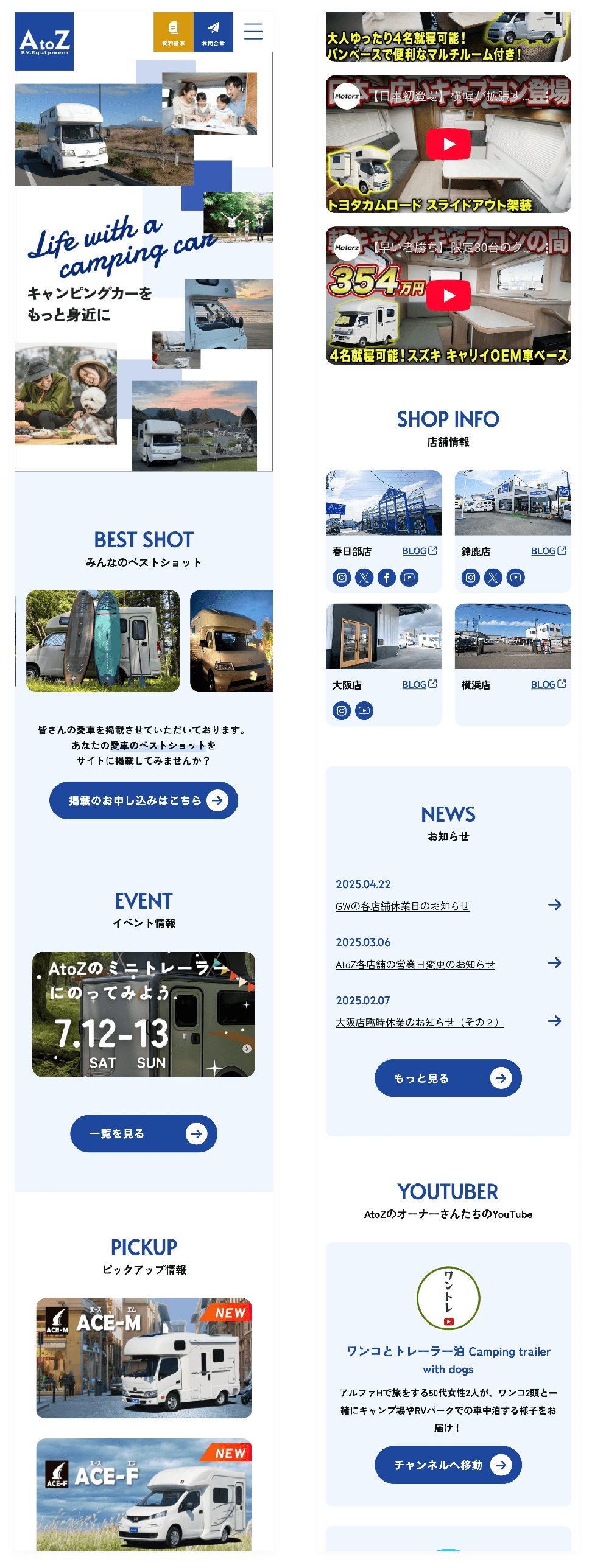Read GWの各店舗休業日のお知らせ news
592x1568 pixels.
pos(403,906)
